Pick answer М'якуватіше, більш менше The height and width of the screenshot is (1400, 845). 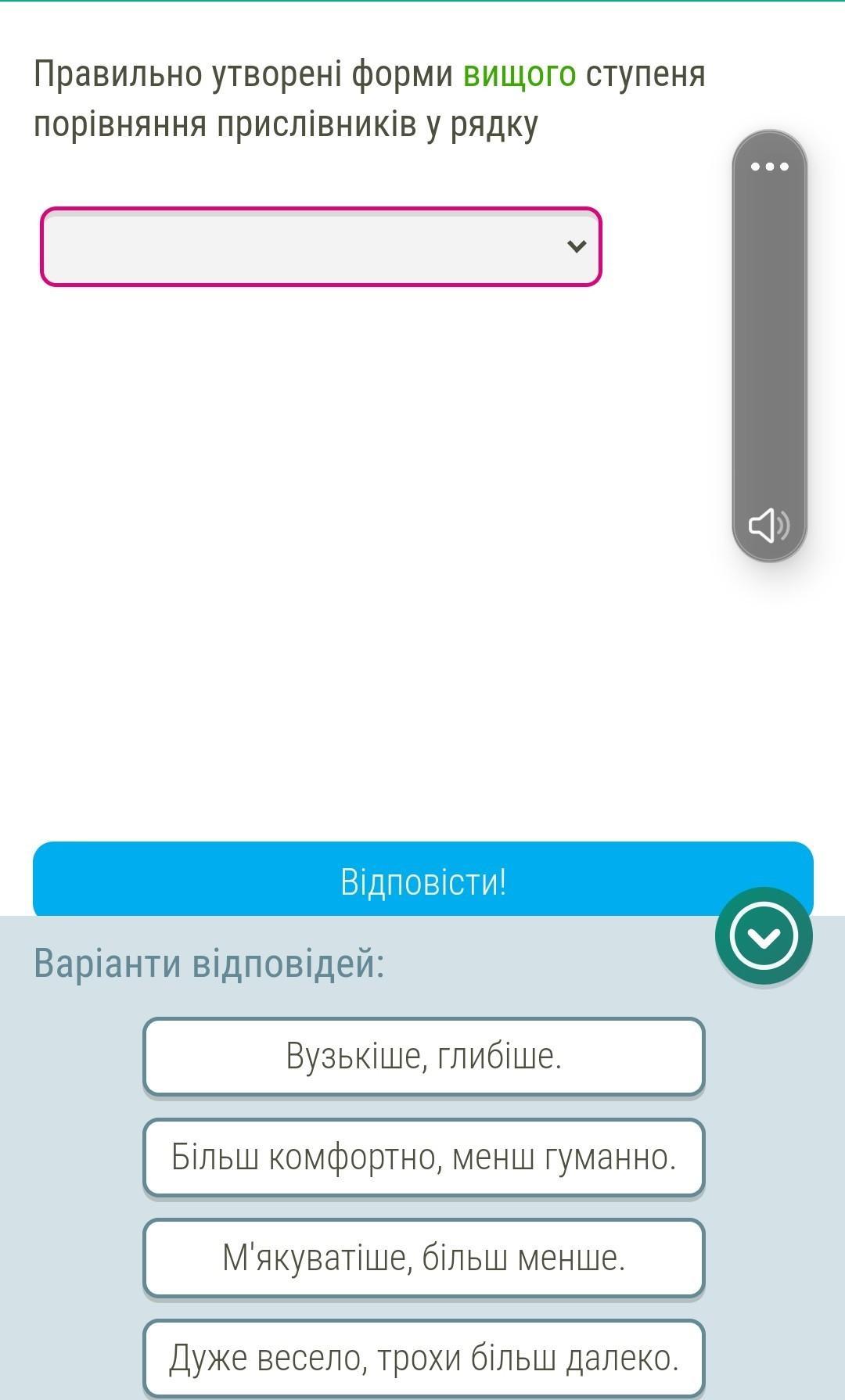423,1258
